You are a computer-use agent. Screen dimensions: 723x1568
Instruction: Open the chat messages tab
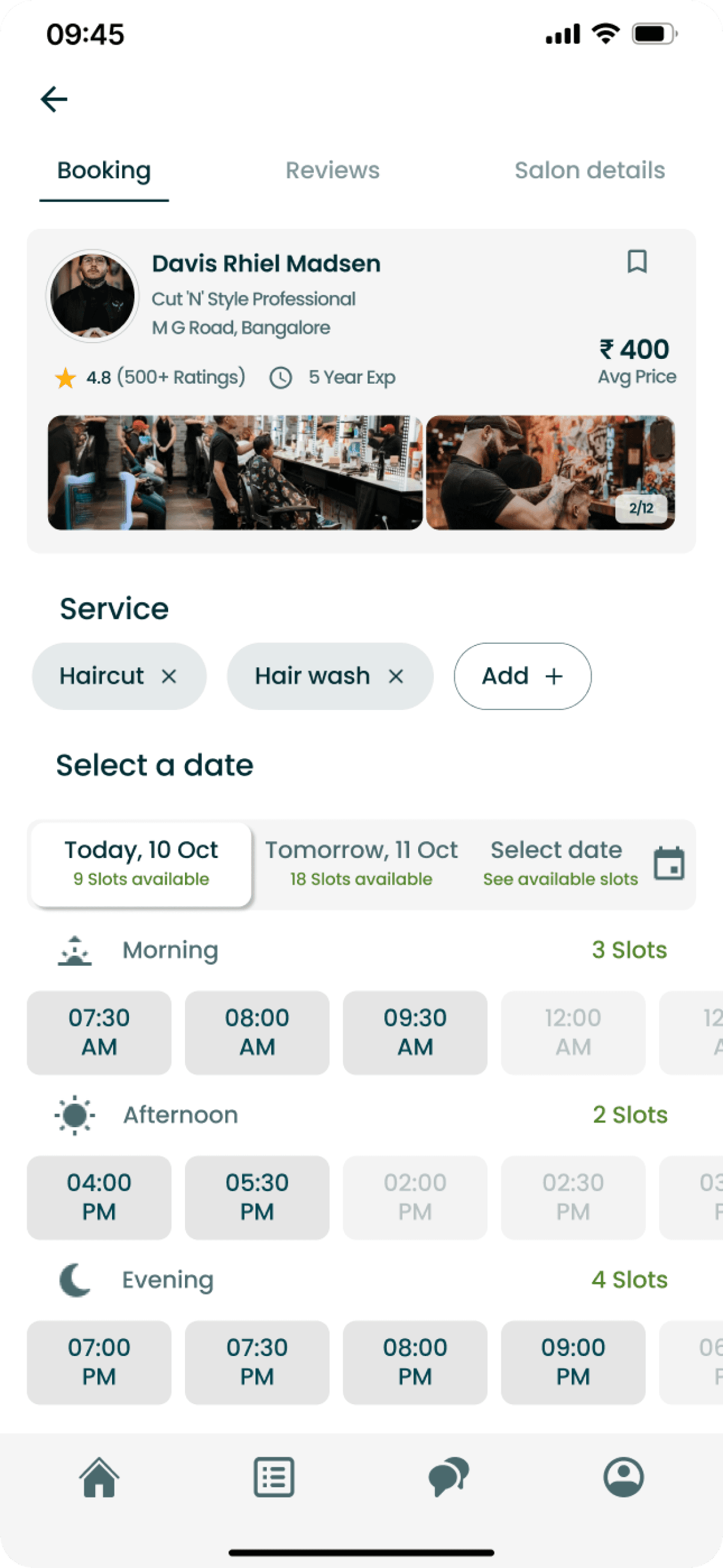point(449,1476)
